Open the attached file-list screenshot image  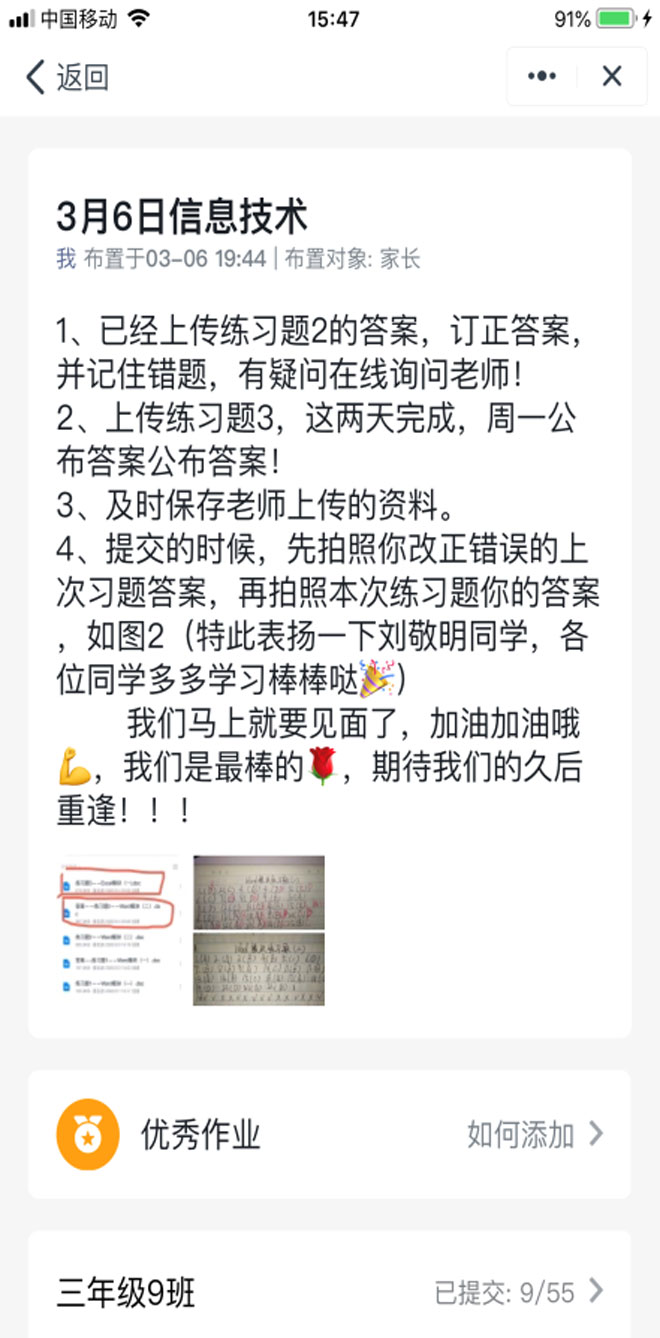[120, 930]
